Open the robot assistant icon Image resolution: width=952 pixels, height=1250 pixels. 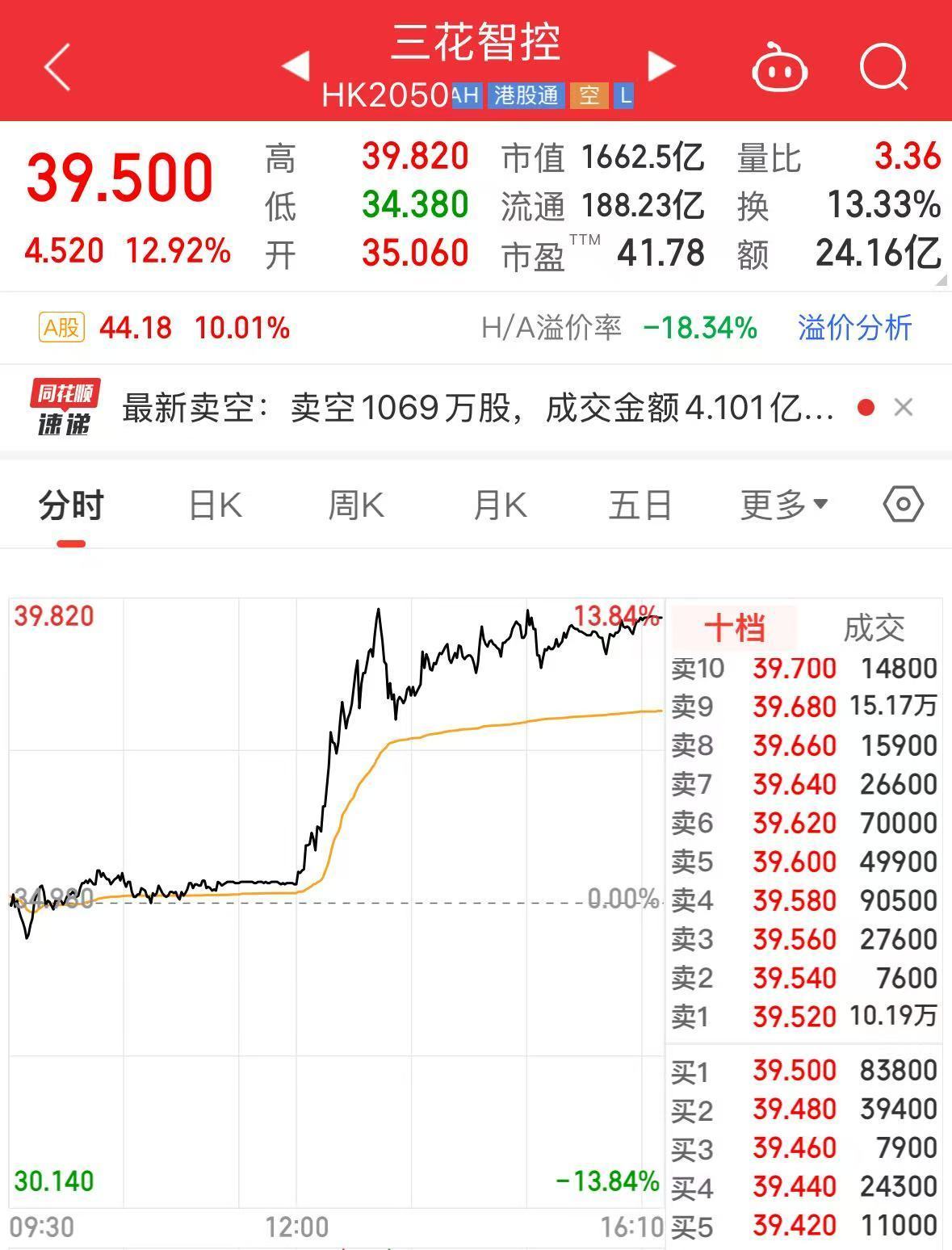click(779, 68)
